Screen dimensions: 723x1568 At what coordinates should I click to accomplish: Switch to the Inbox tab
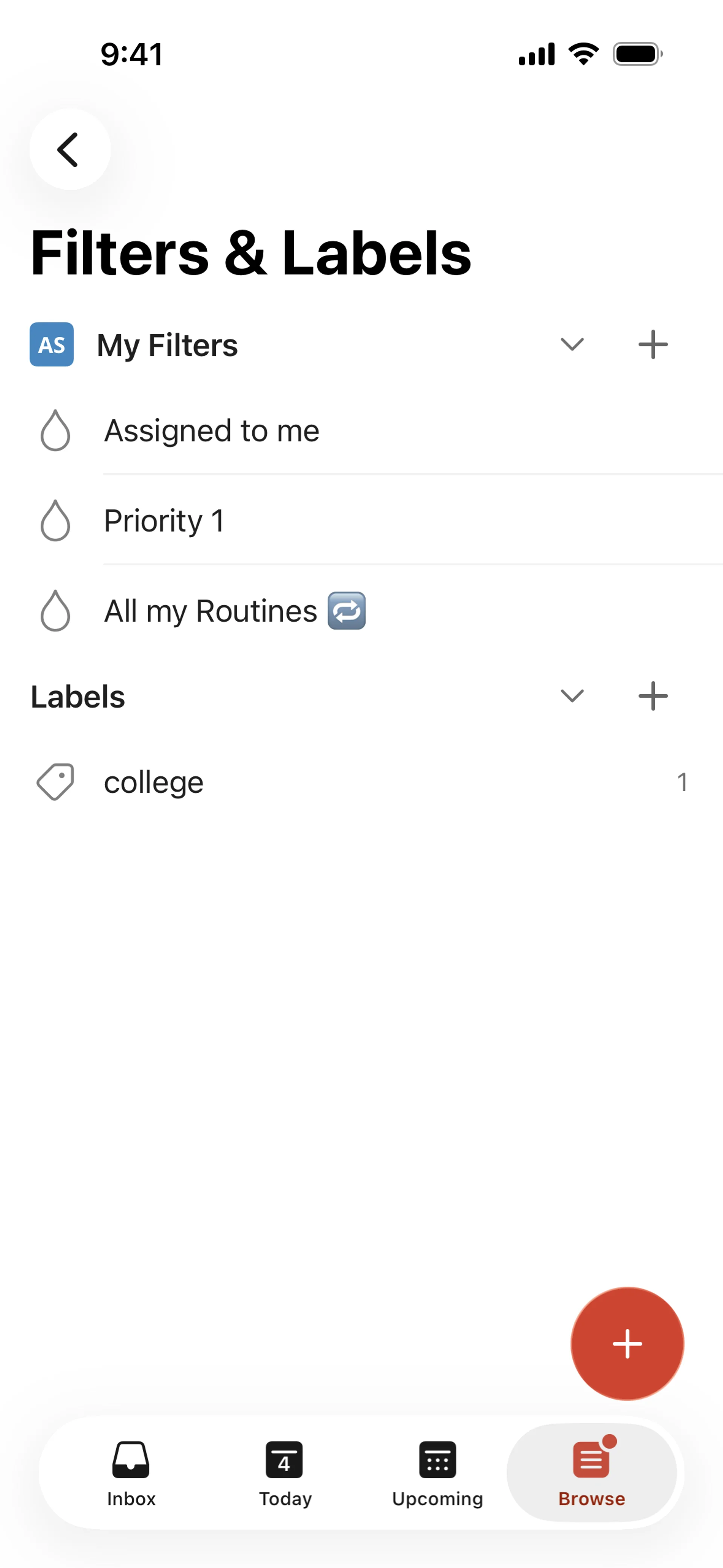pyautogui.click(x=131, y=1472)
